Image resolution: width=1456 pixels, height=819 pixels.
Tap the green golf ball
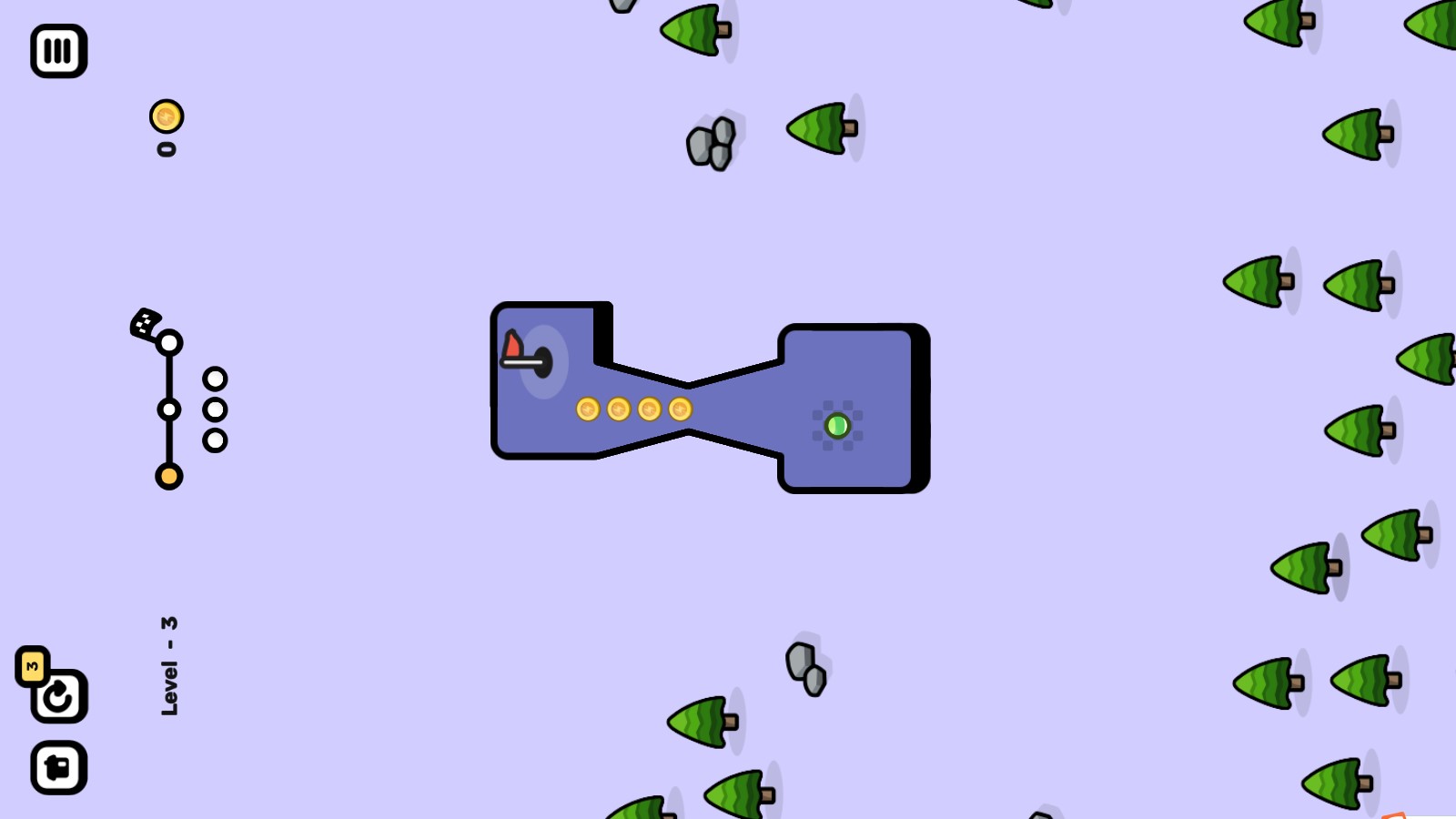pyautogui.click(x=837, y=425)
